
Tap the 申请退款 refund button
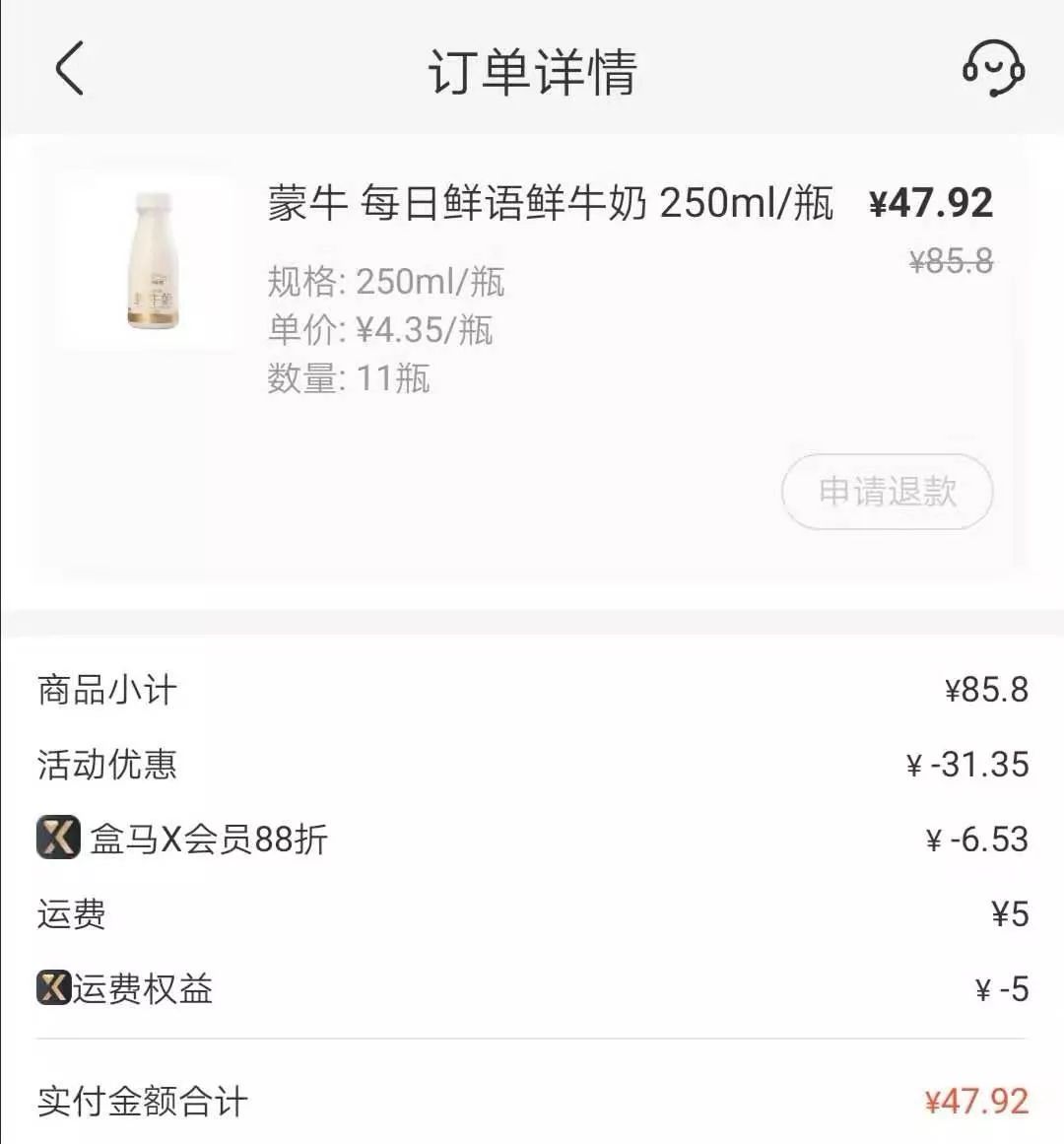[x=886, y=492]
